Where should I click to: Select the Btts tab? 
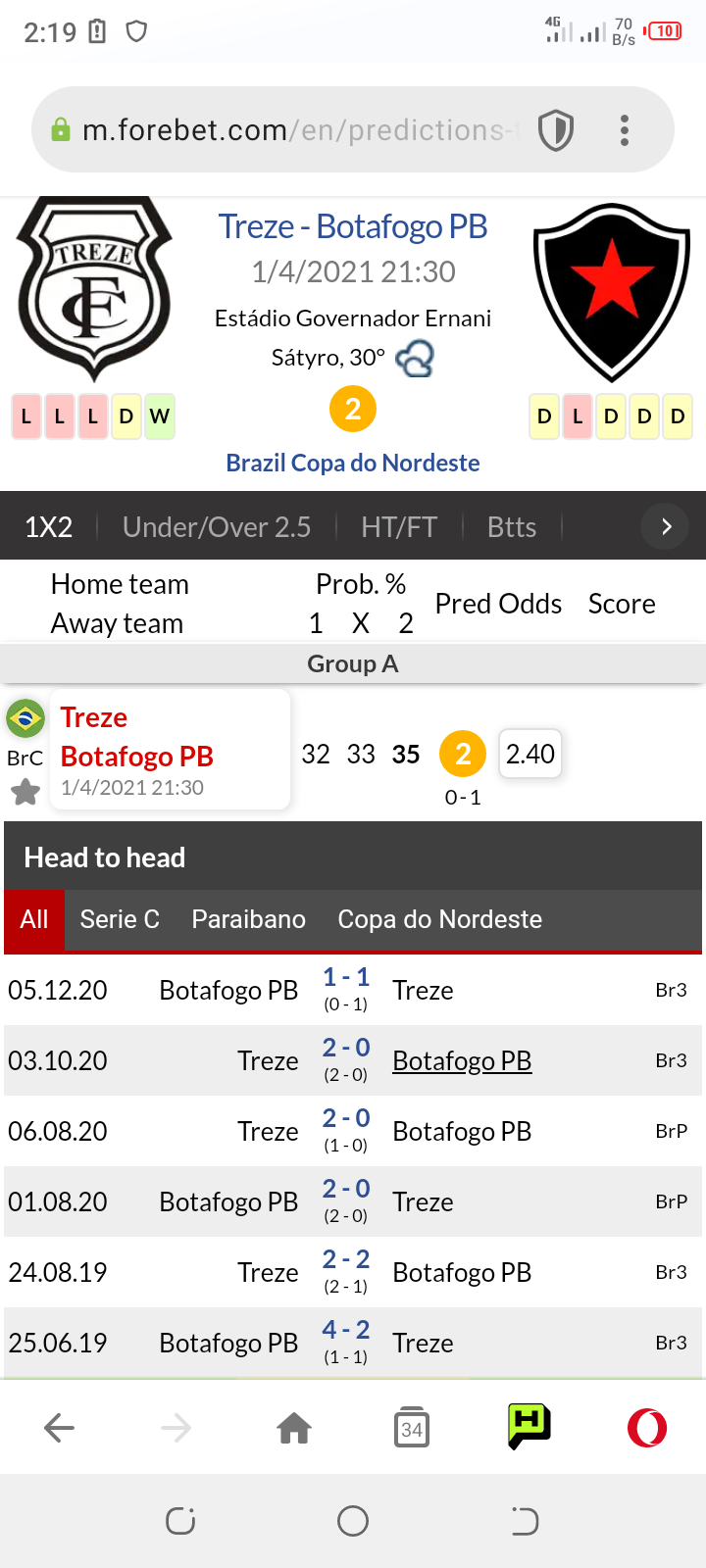click(512, 527)
